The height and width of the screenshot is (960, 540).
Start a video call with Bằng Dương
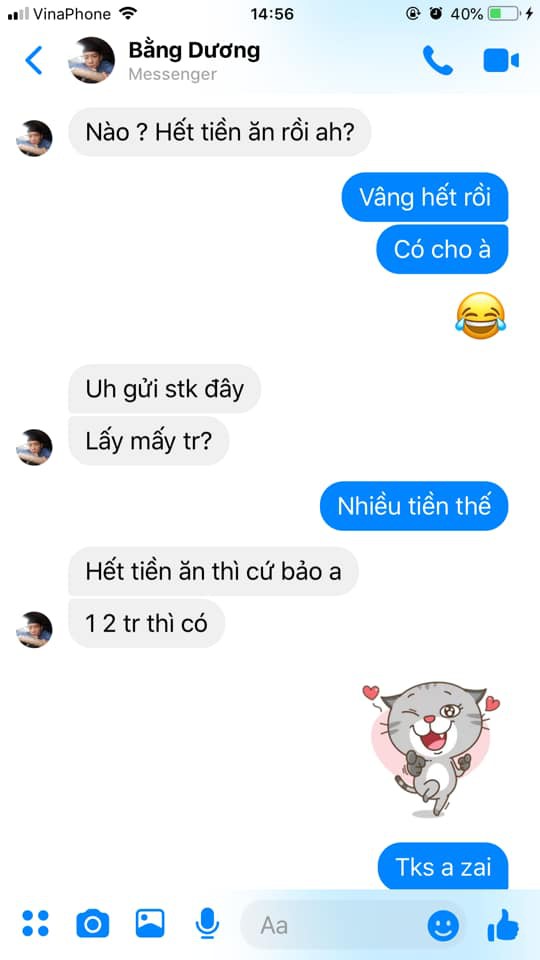(x=501, y=61)
